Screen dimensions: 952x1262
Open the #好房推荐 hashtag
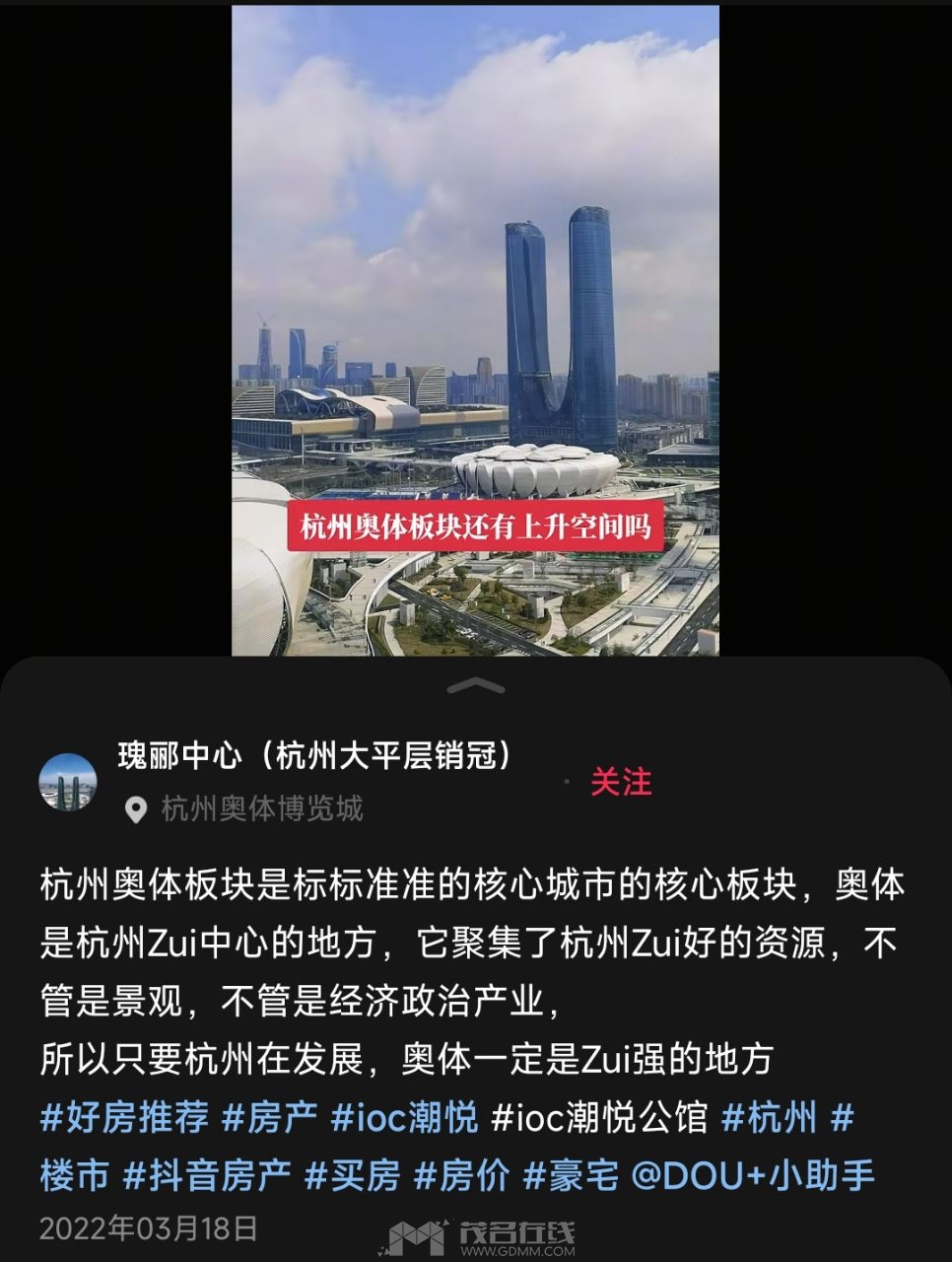click(124, 1118)
